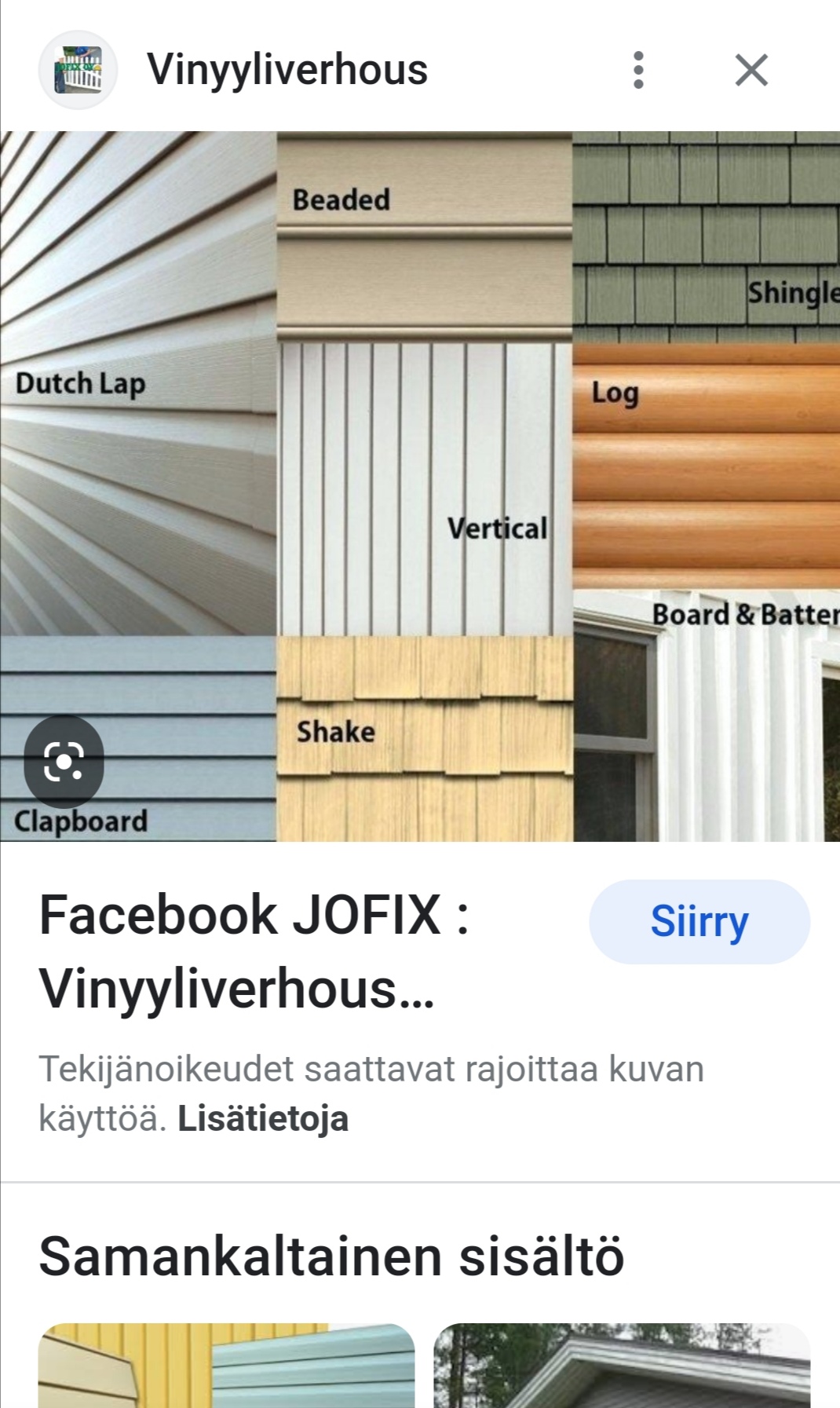This screenshot has width=840, height=1408.
Task: Open the Facebook JOFIX Vinyyliverhous title
Action: [x=254, y=952]
